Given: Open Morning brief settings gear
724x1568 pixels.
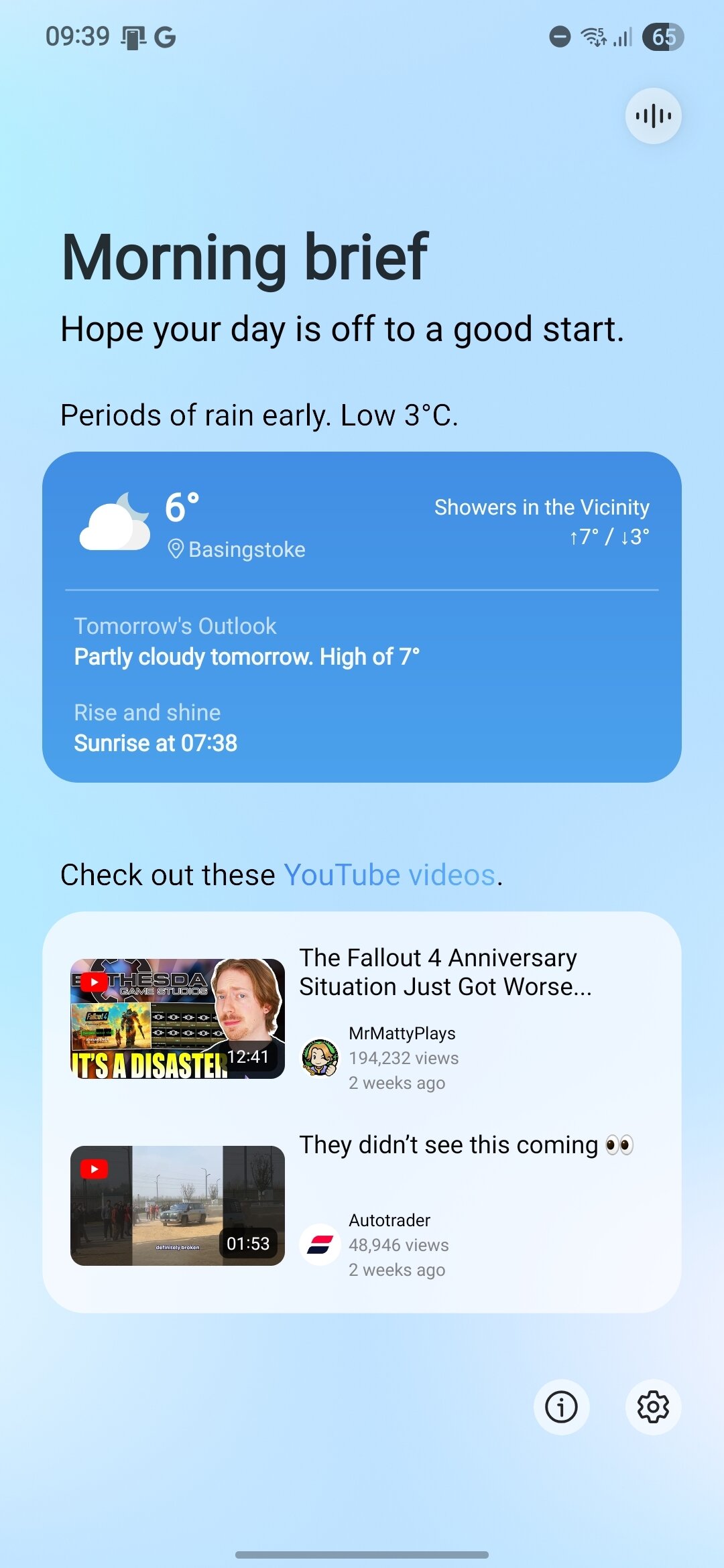Looking at the screenshot, I should pos(653,1407).
